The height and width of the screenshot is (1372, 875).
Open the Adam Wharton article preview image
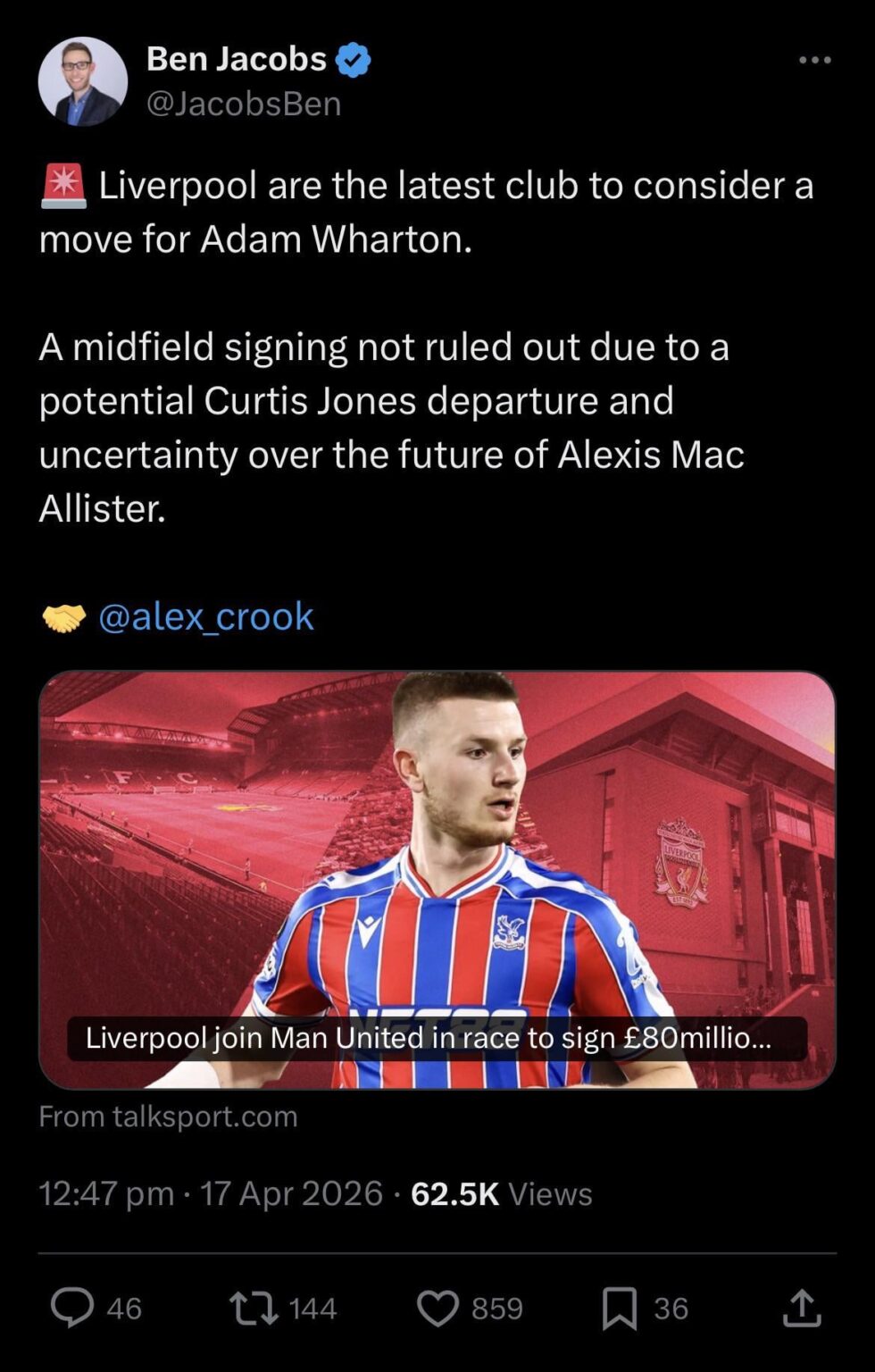click(x=437, y=857)
